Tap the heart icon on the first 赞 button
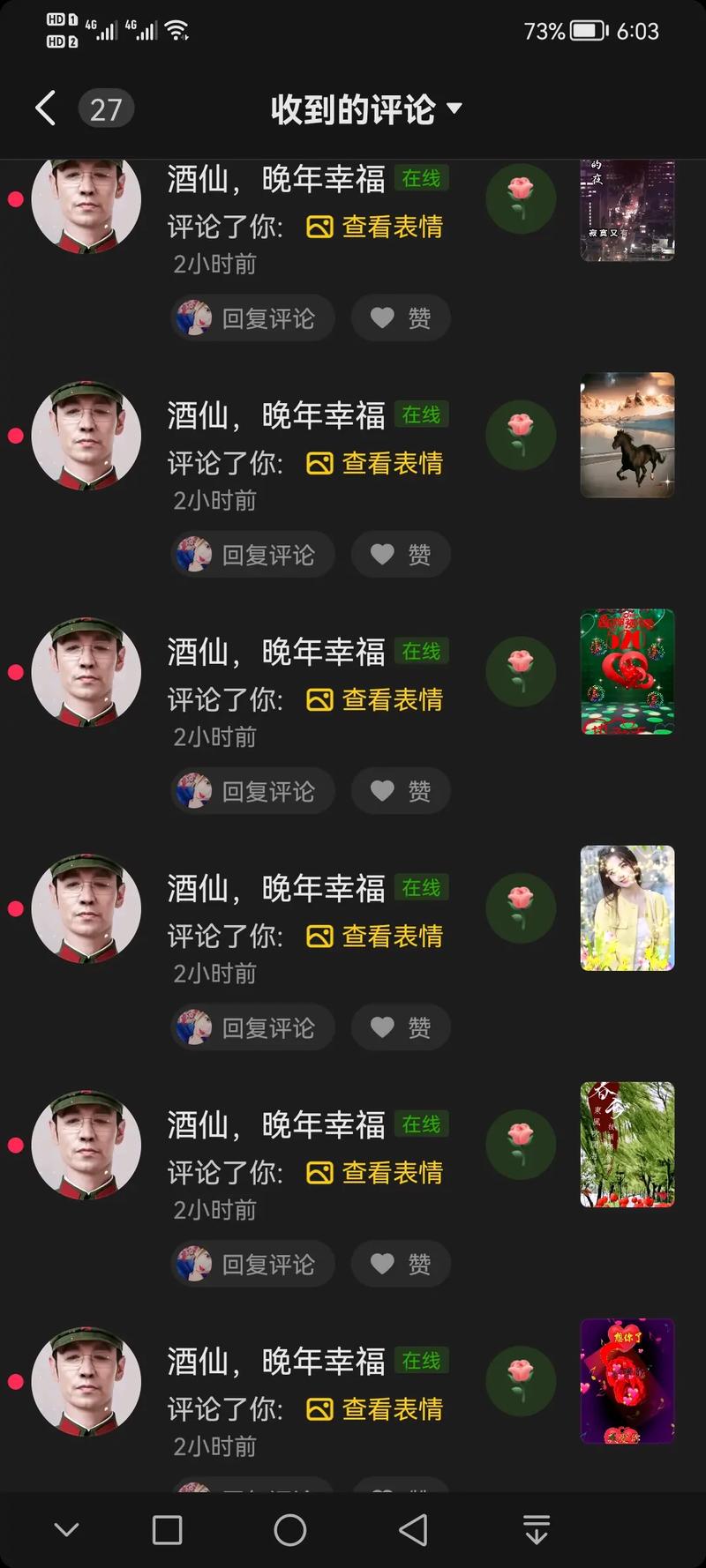Screen dimensions: 706x1568 click(x=380, y=317)
